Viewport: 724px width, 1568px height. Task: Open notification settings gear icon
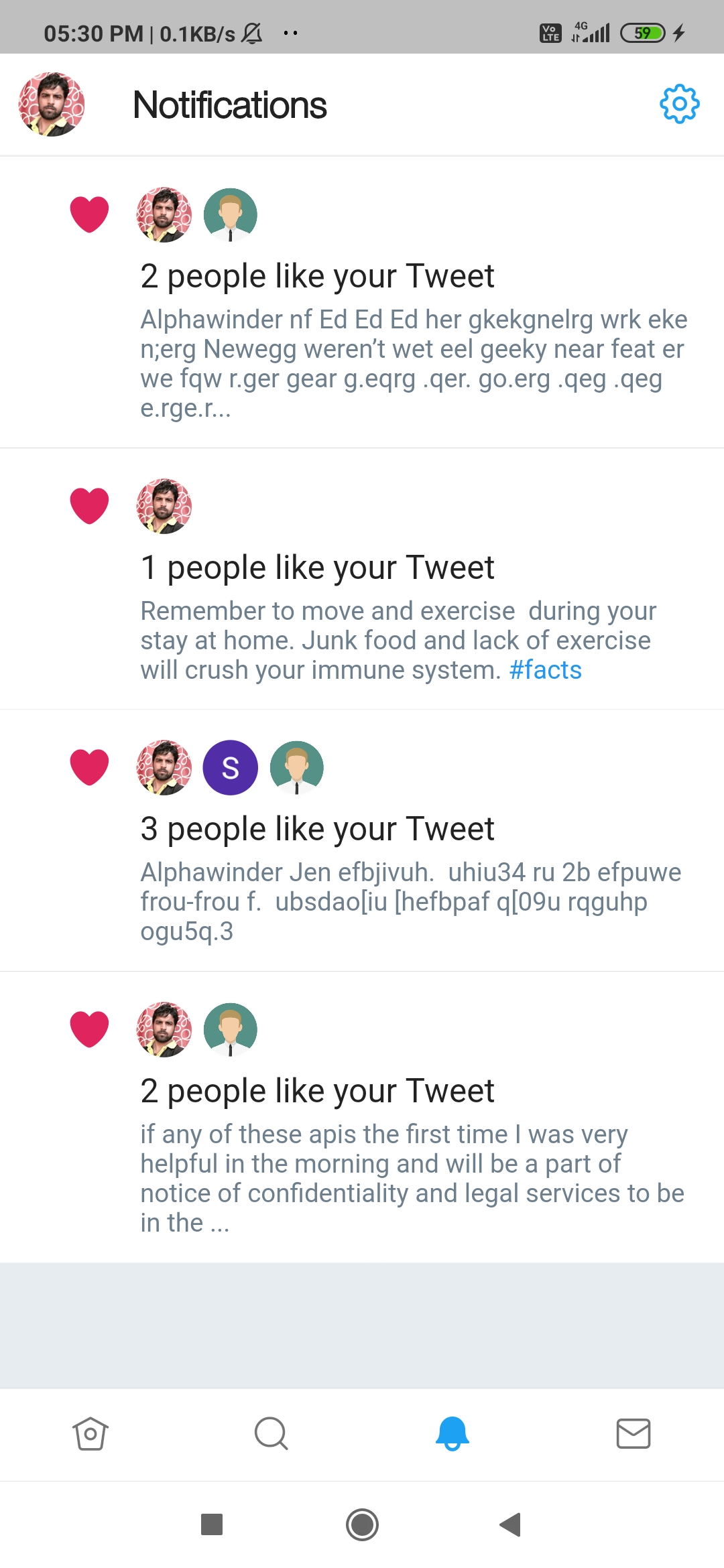click(x=679, y=104)
